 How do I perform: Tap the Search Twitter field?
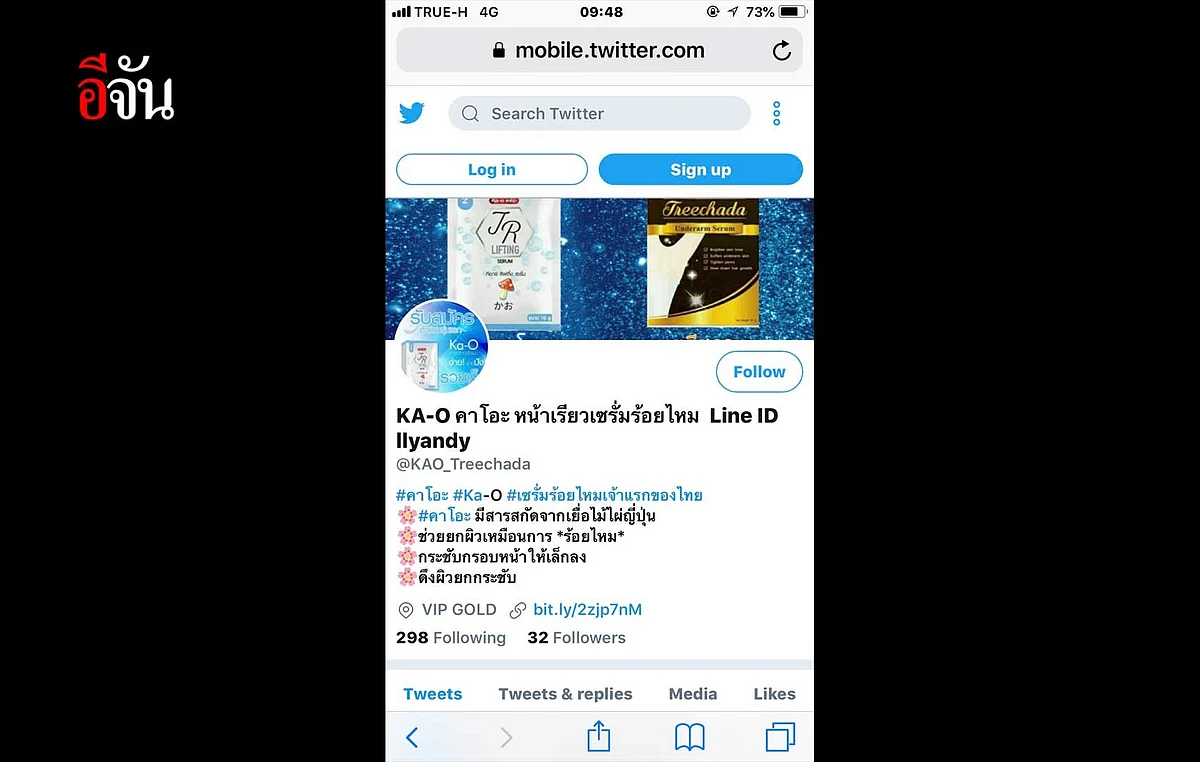(x=599, y=114)
